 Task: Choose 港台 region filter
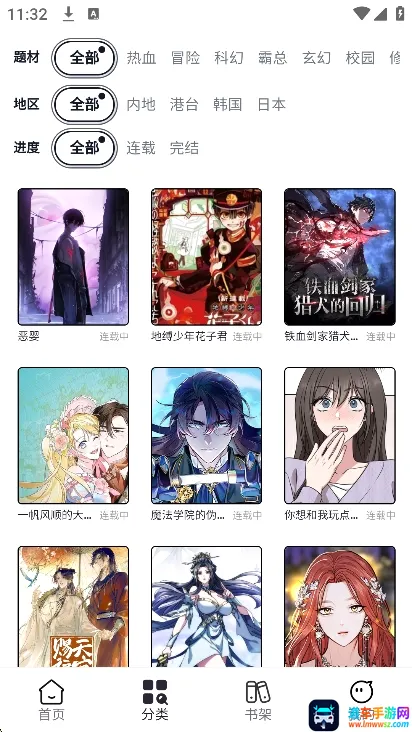tap(184, 104)
